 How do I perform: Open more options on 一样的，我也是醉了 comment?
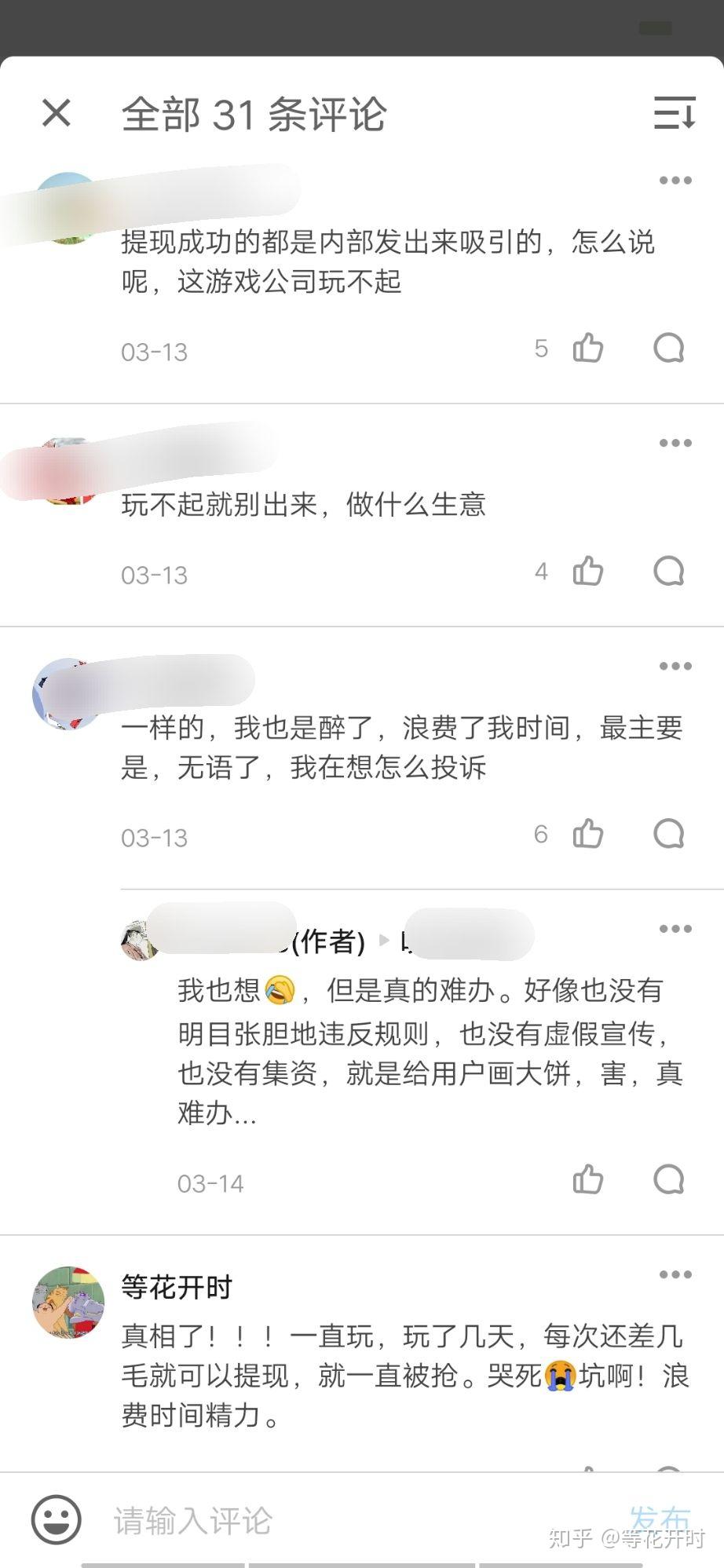click(675, 666)
